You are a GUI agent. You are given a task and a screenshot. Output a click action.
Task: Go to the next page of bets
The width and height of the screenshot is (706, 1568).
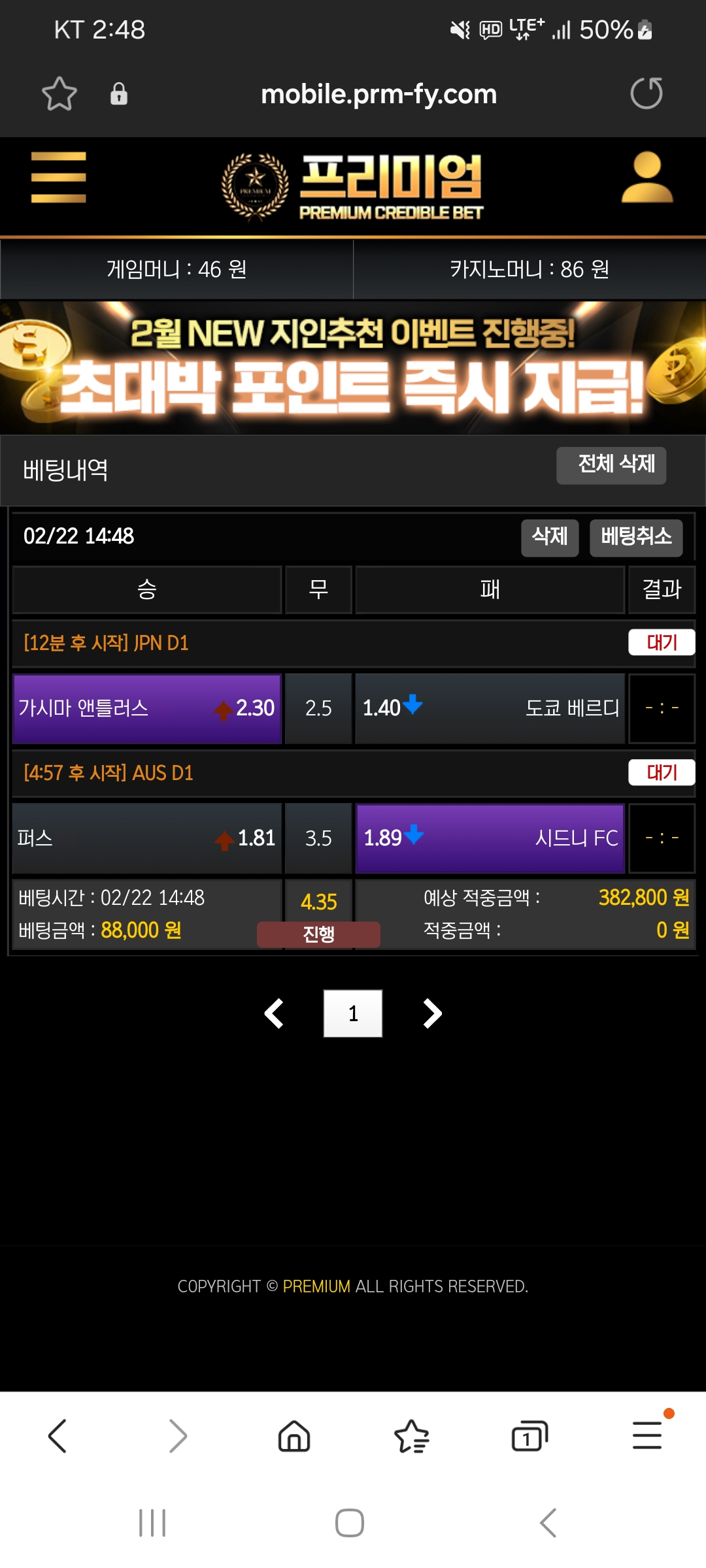pyautogui.click(x=432, y=1013)
